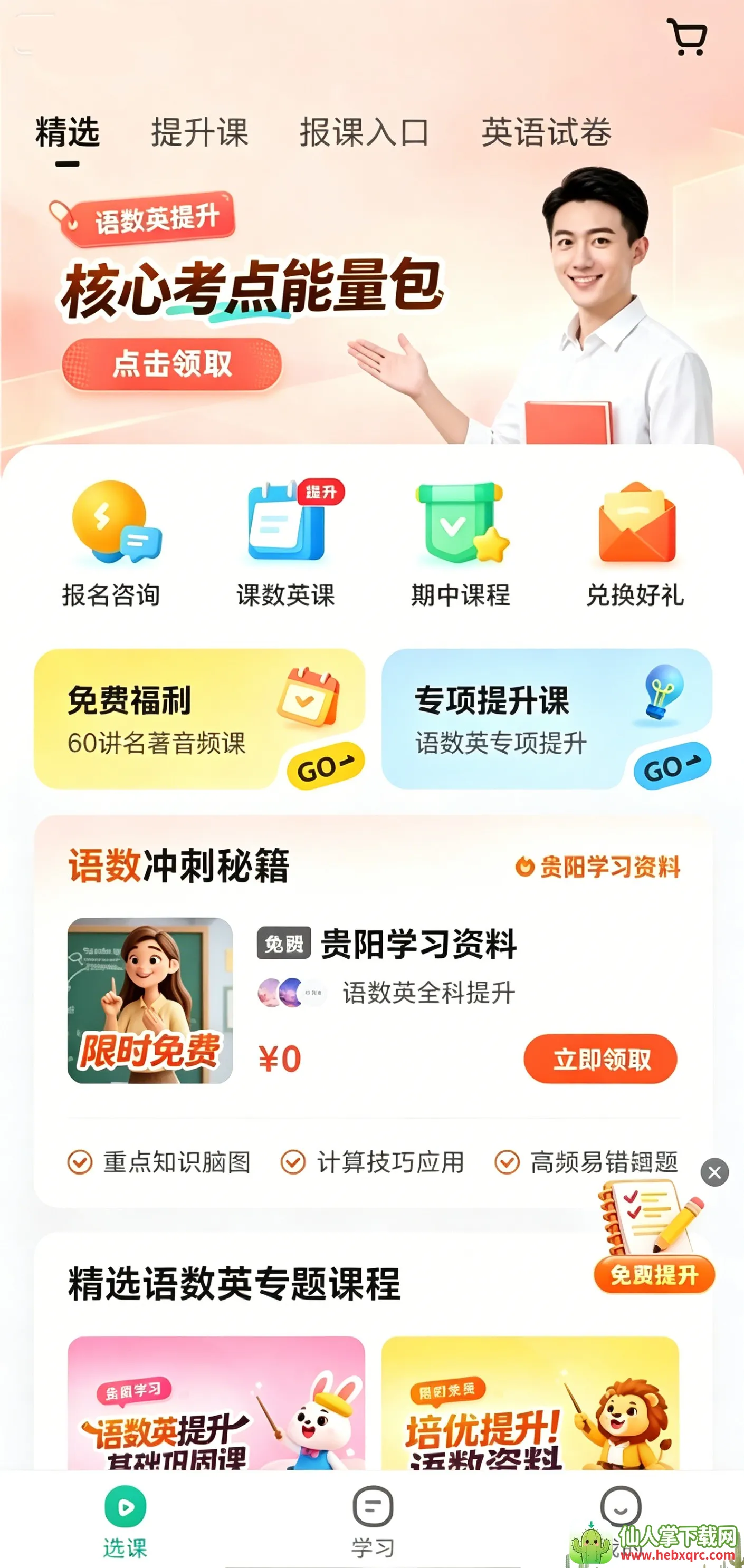Open the 专项提升课 card

546,719
